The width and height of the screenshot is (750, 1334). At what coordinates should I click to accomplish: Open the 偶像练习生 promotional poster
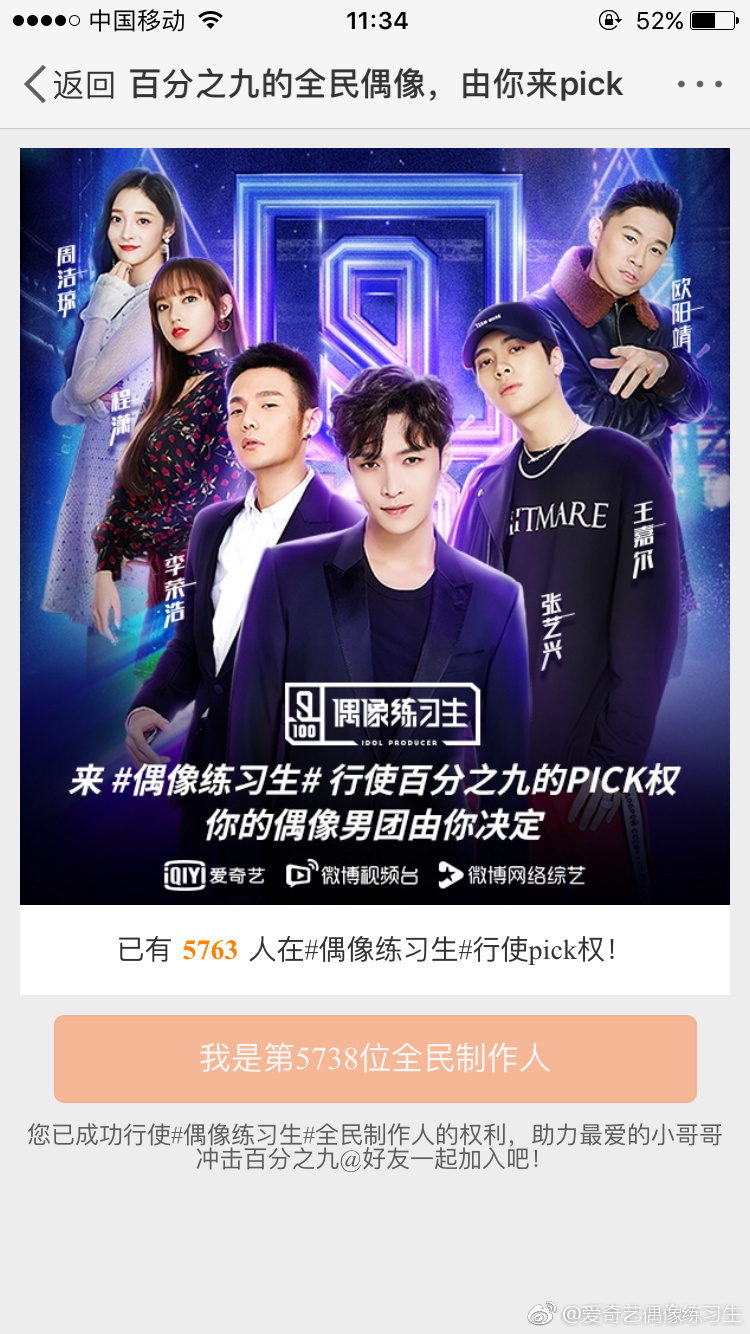375,526
